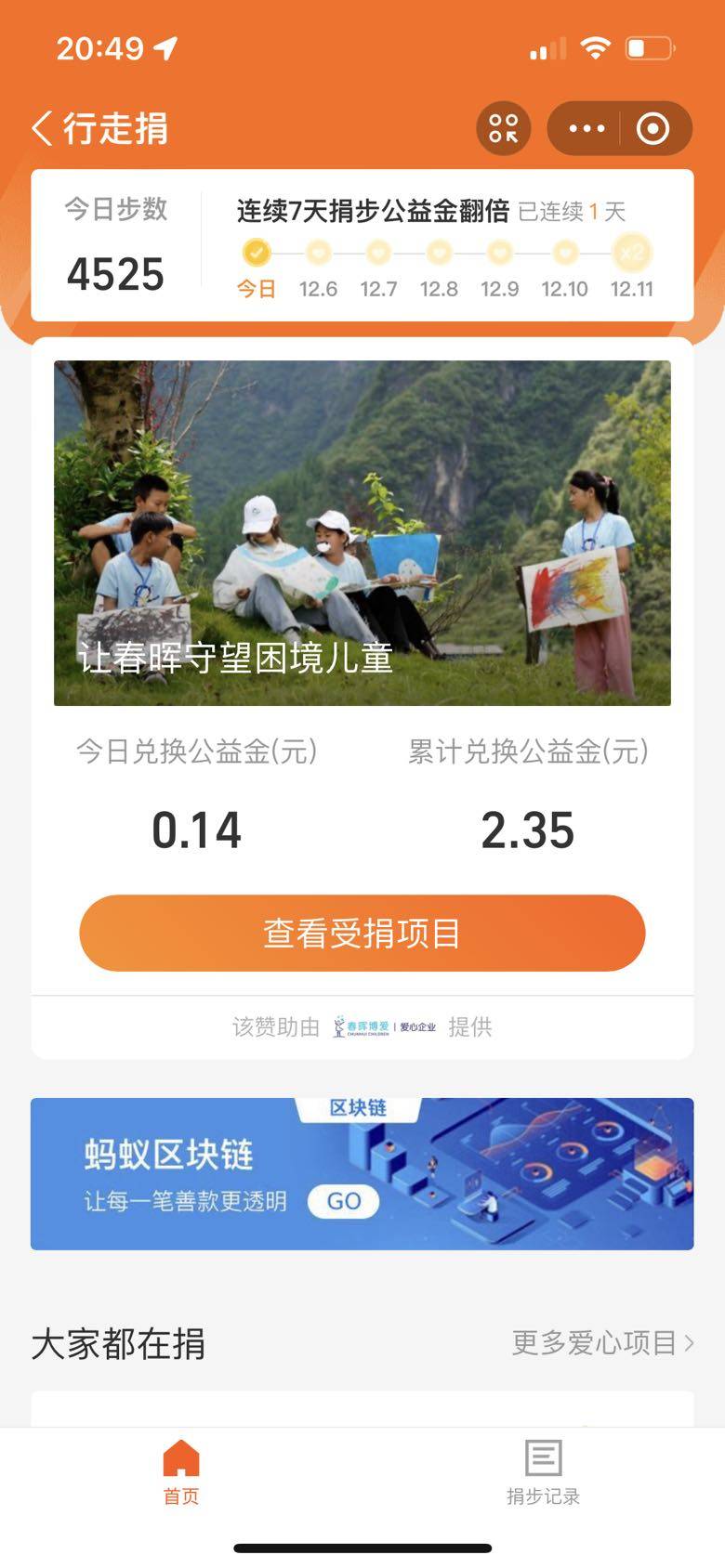Go back from 行走捐 page
The image size is (725, 1568).
pos(43,128)
